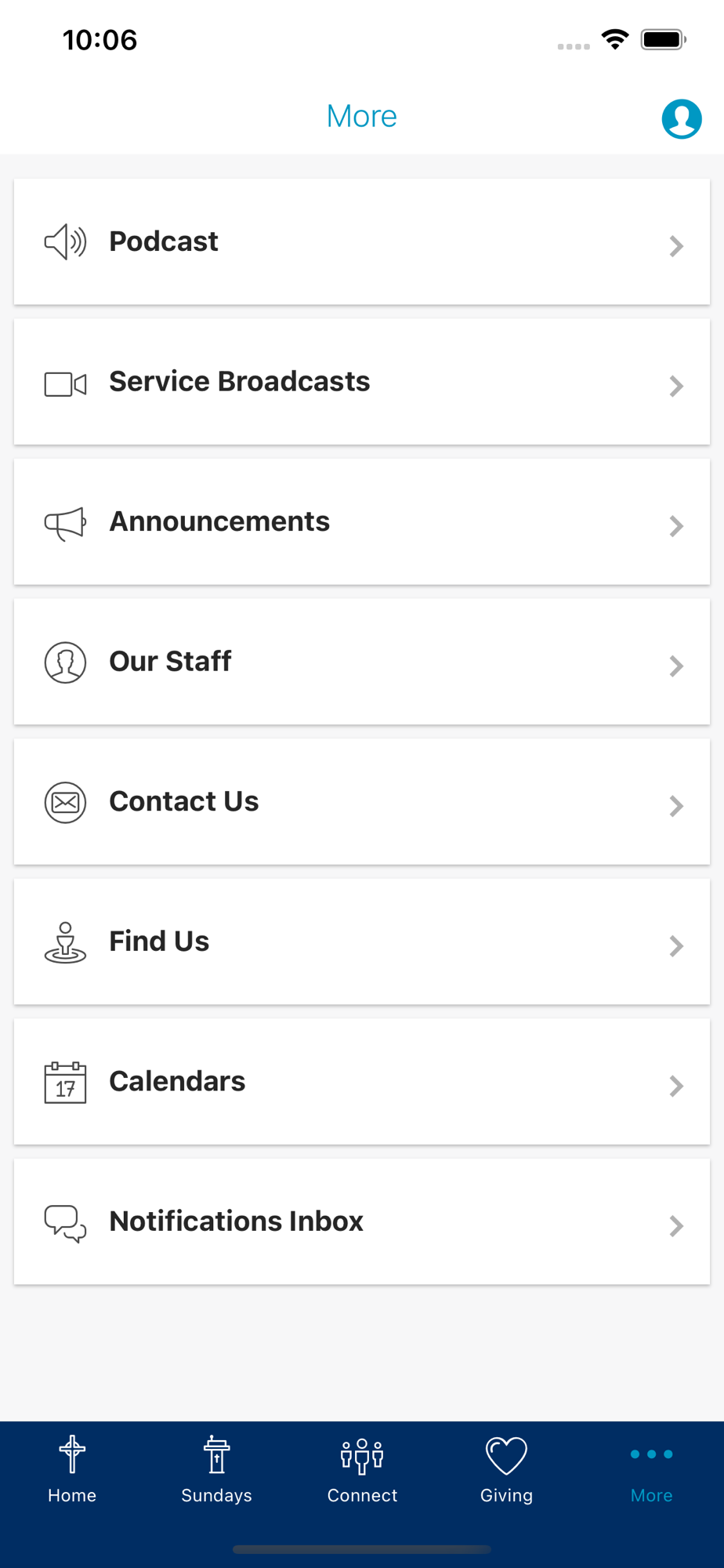Viewport: 724px width, 1568px height.
Task: Go to the Connect tab
Action: tap(362, 1470)
